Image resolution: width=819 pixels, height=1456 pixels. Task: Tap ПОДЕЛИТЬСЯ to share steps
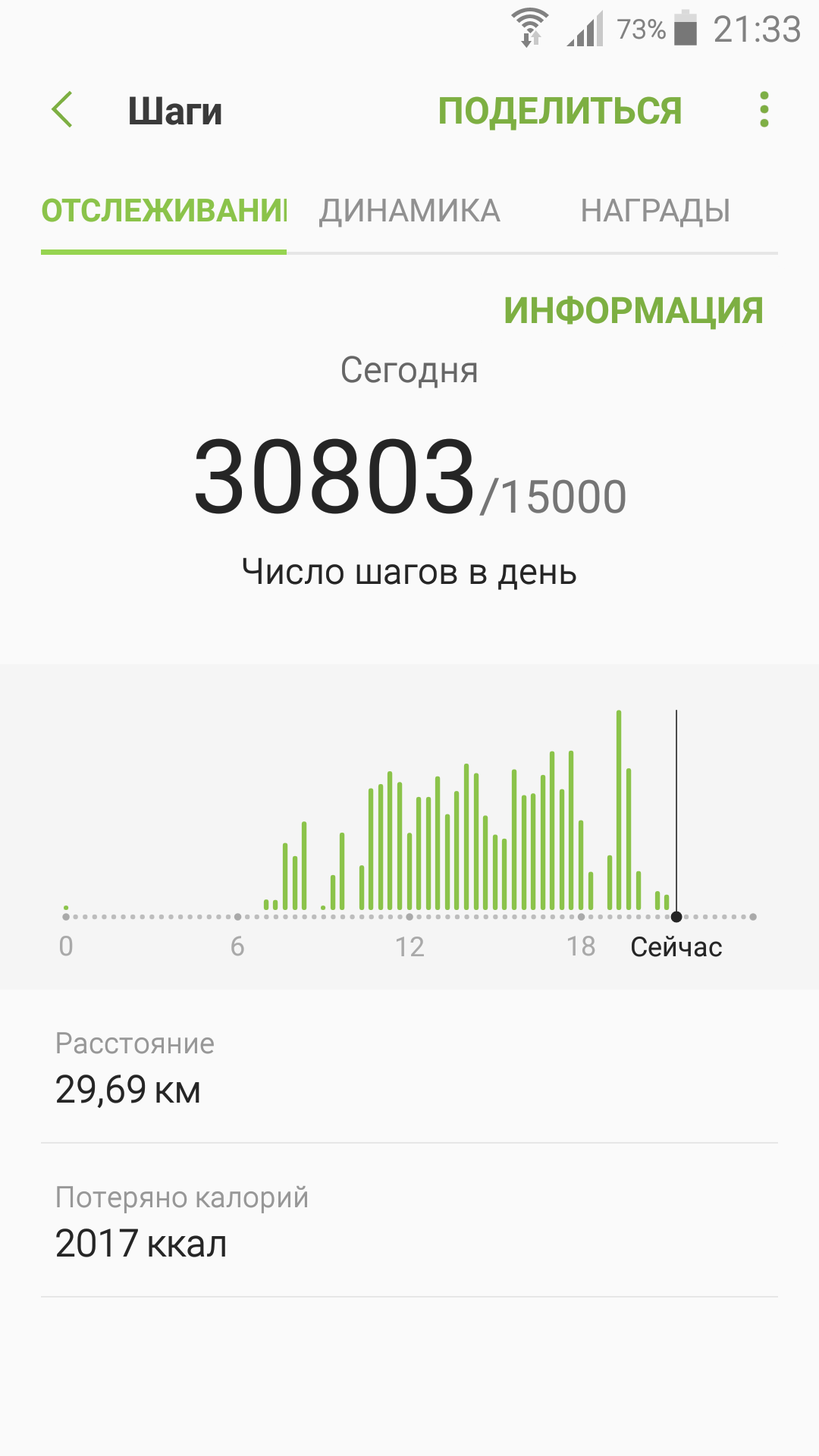[x=560, y=111]
